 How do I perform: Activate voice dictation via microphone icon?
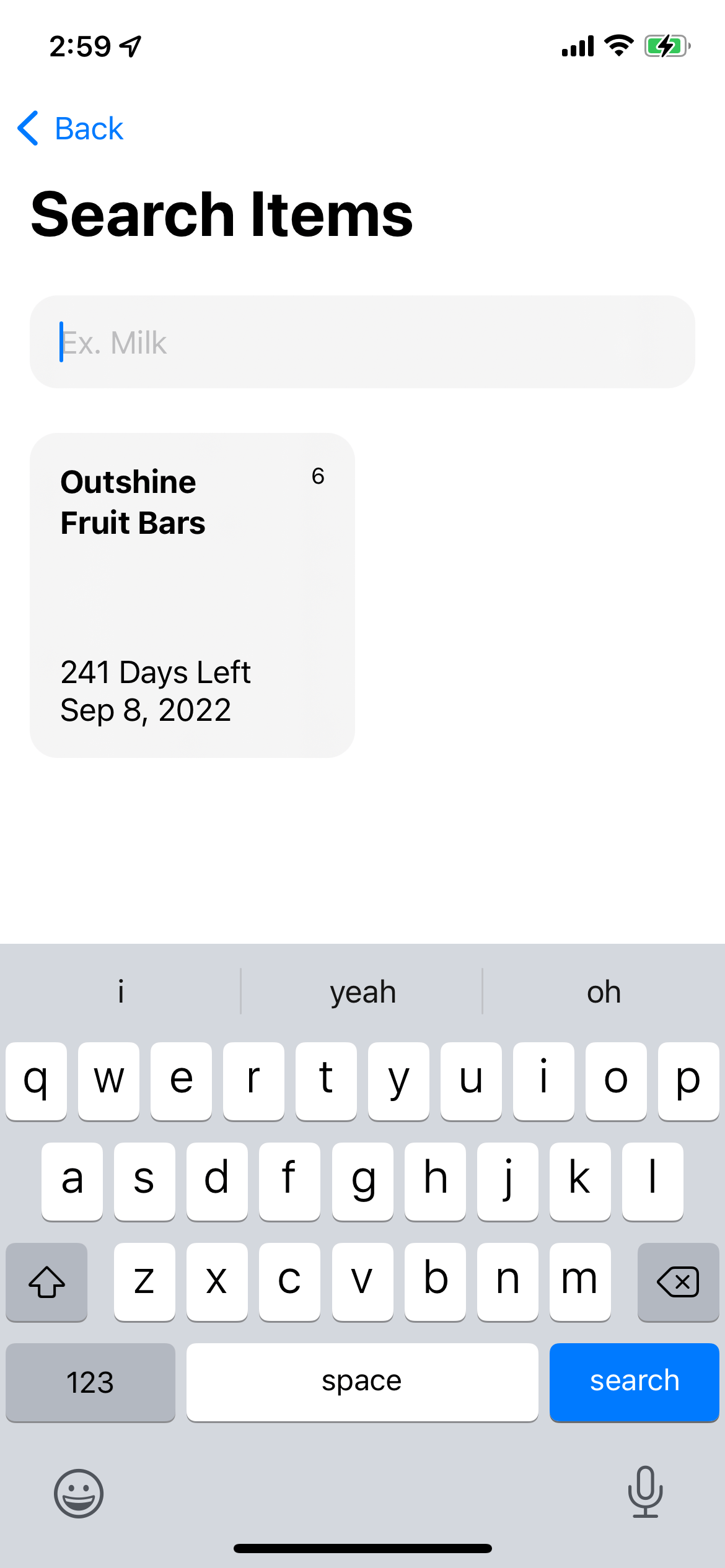pyautogui.click(x=646, y=1493)
